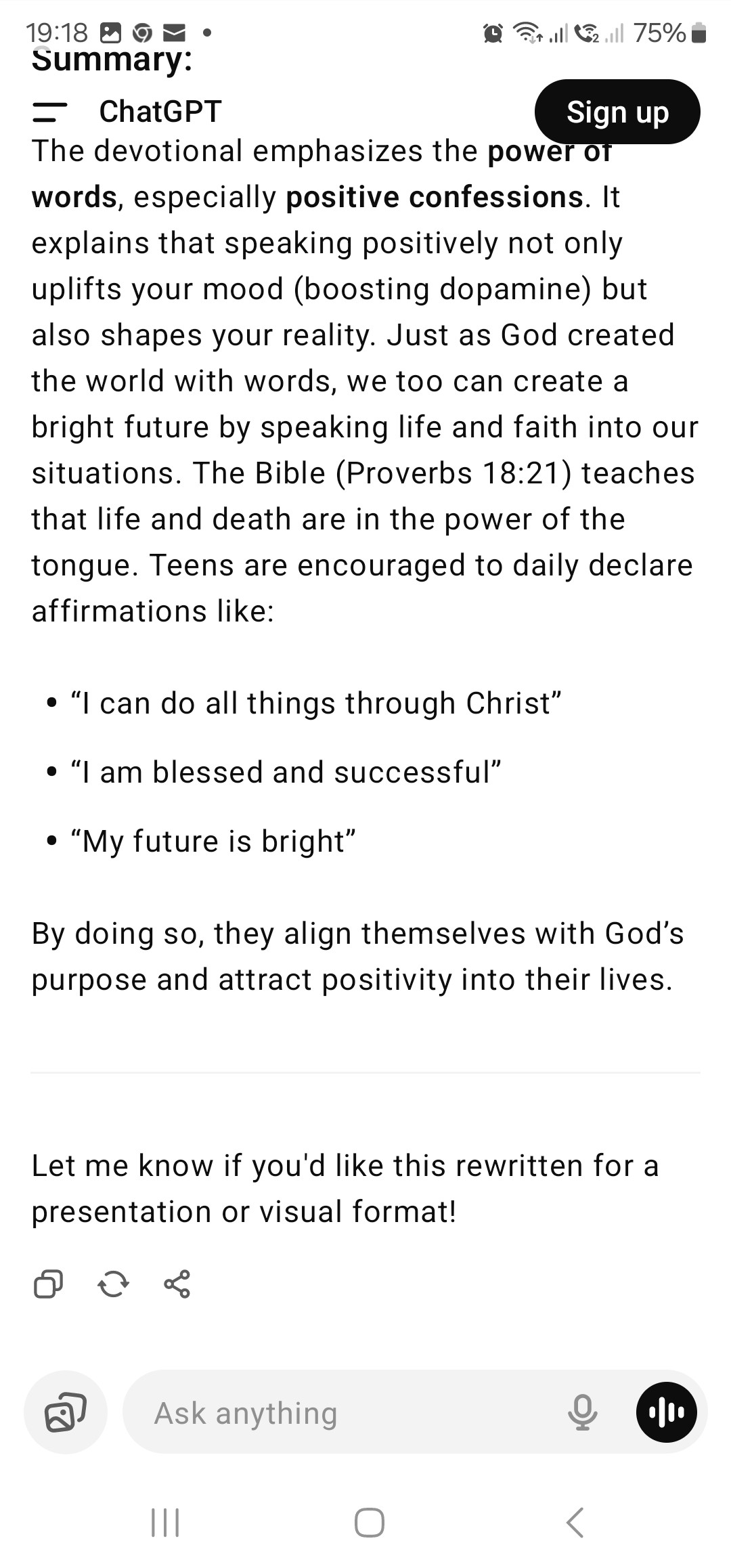Attach a photo to the message
This screenshot has width=731, height=1568.
pos(65,1412)
